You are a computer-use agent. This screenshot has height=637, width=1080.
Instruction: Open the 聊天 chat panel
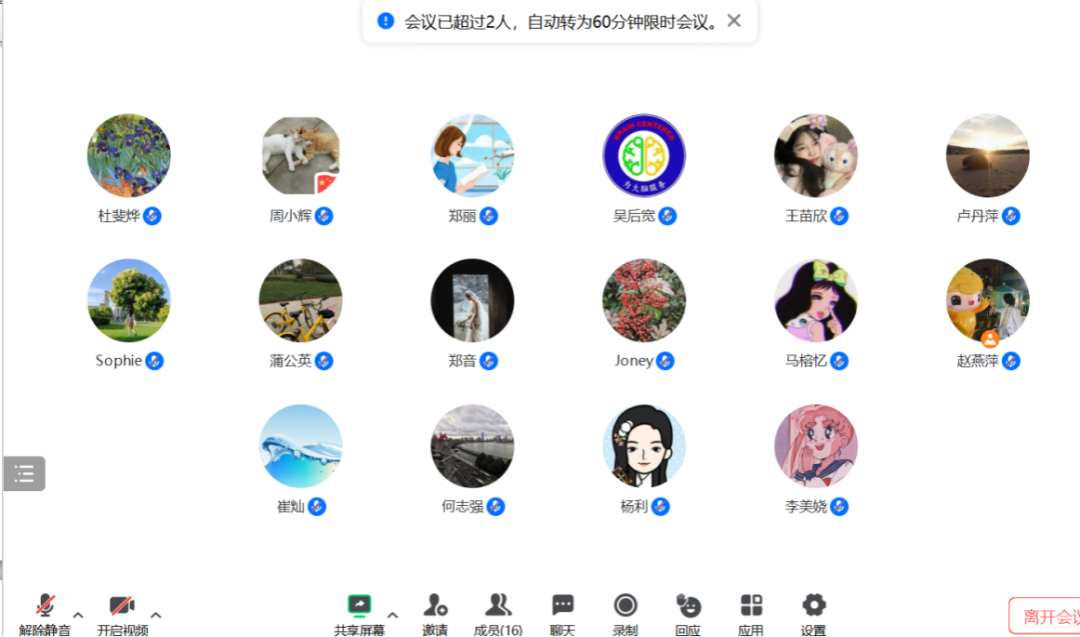point(563,611)
